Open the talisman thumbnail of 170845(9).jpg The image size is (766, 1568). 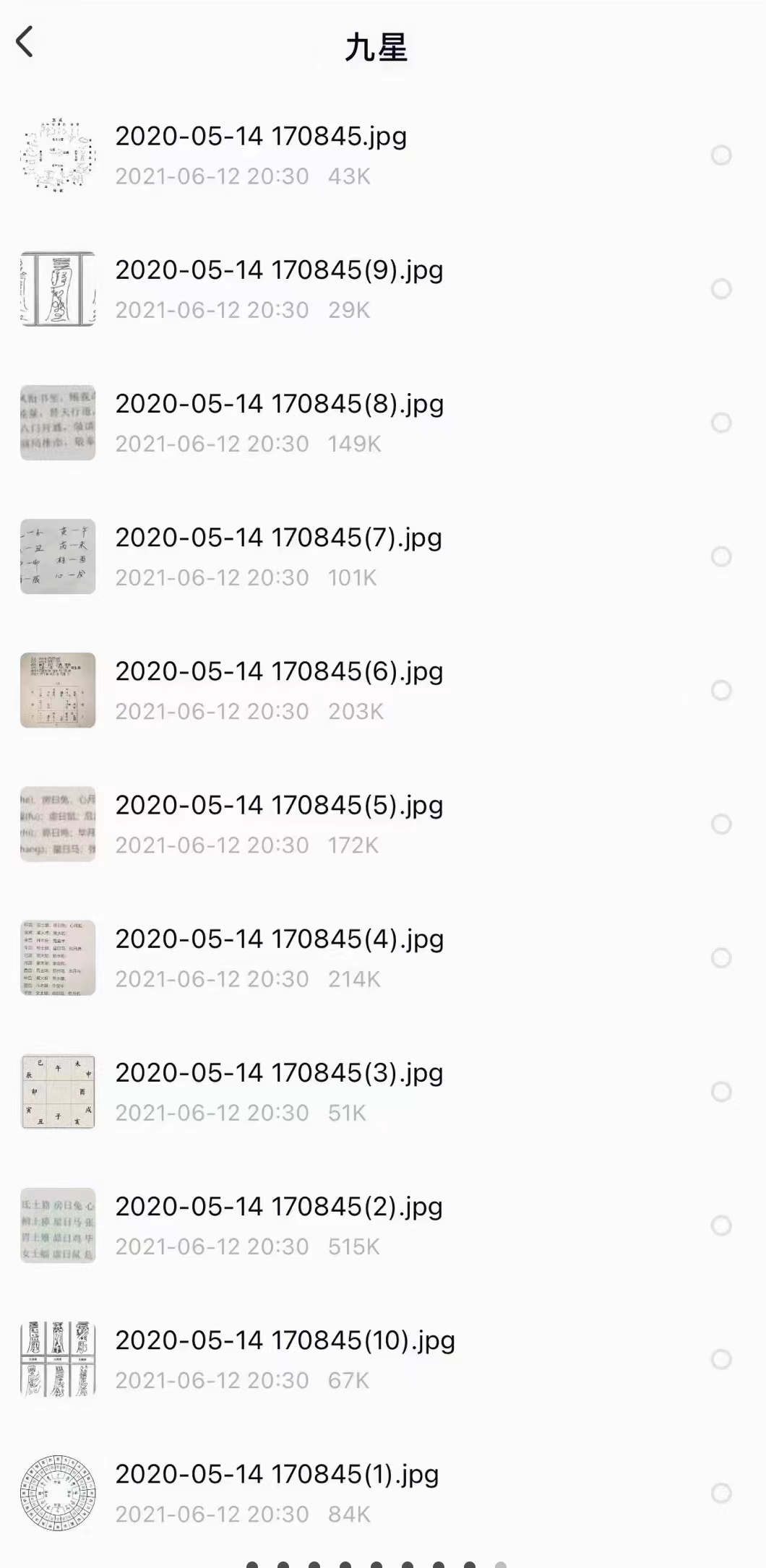tap(59, 288)
